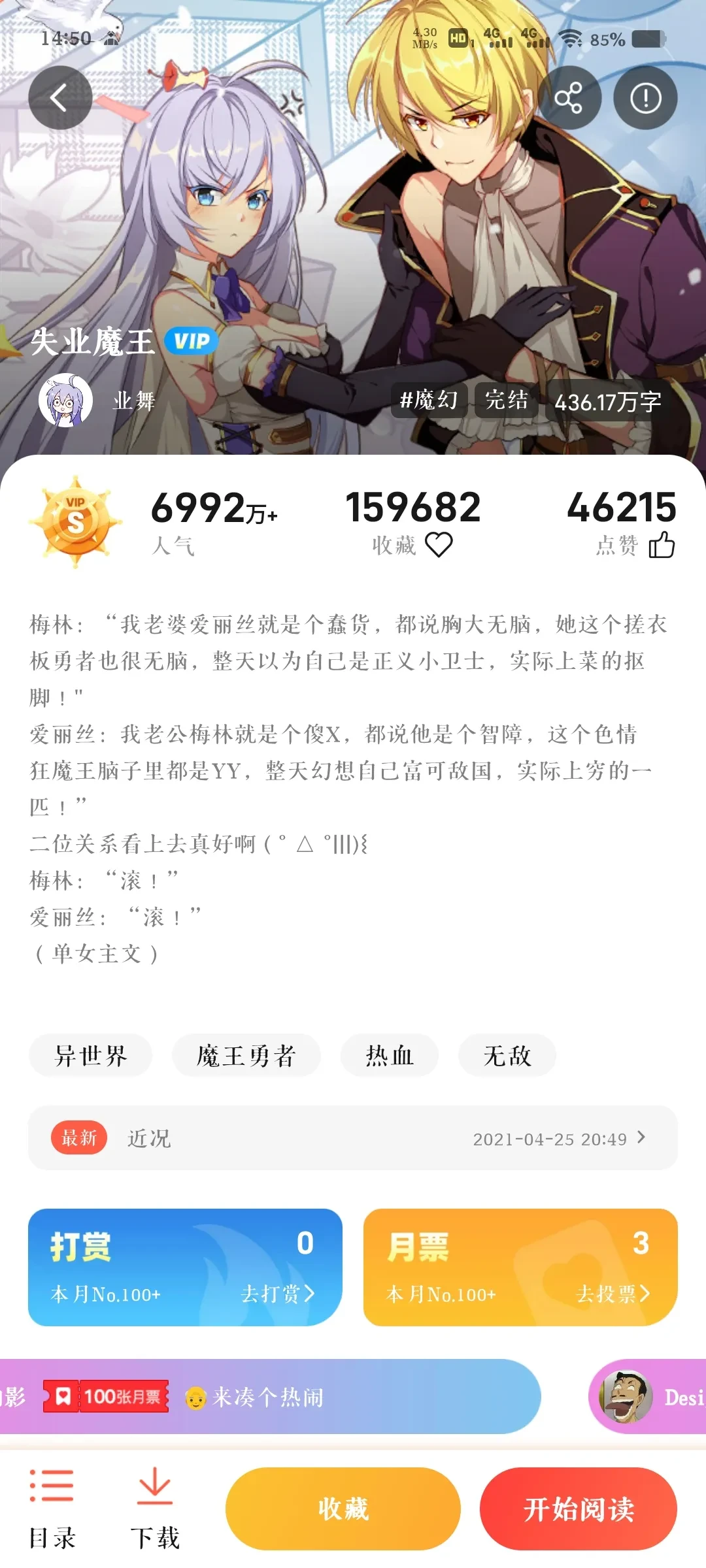This screenshot has width=706, height=1568.
Task: Select the 无敌 tag chip
Action: [507, 1055]
